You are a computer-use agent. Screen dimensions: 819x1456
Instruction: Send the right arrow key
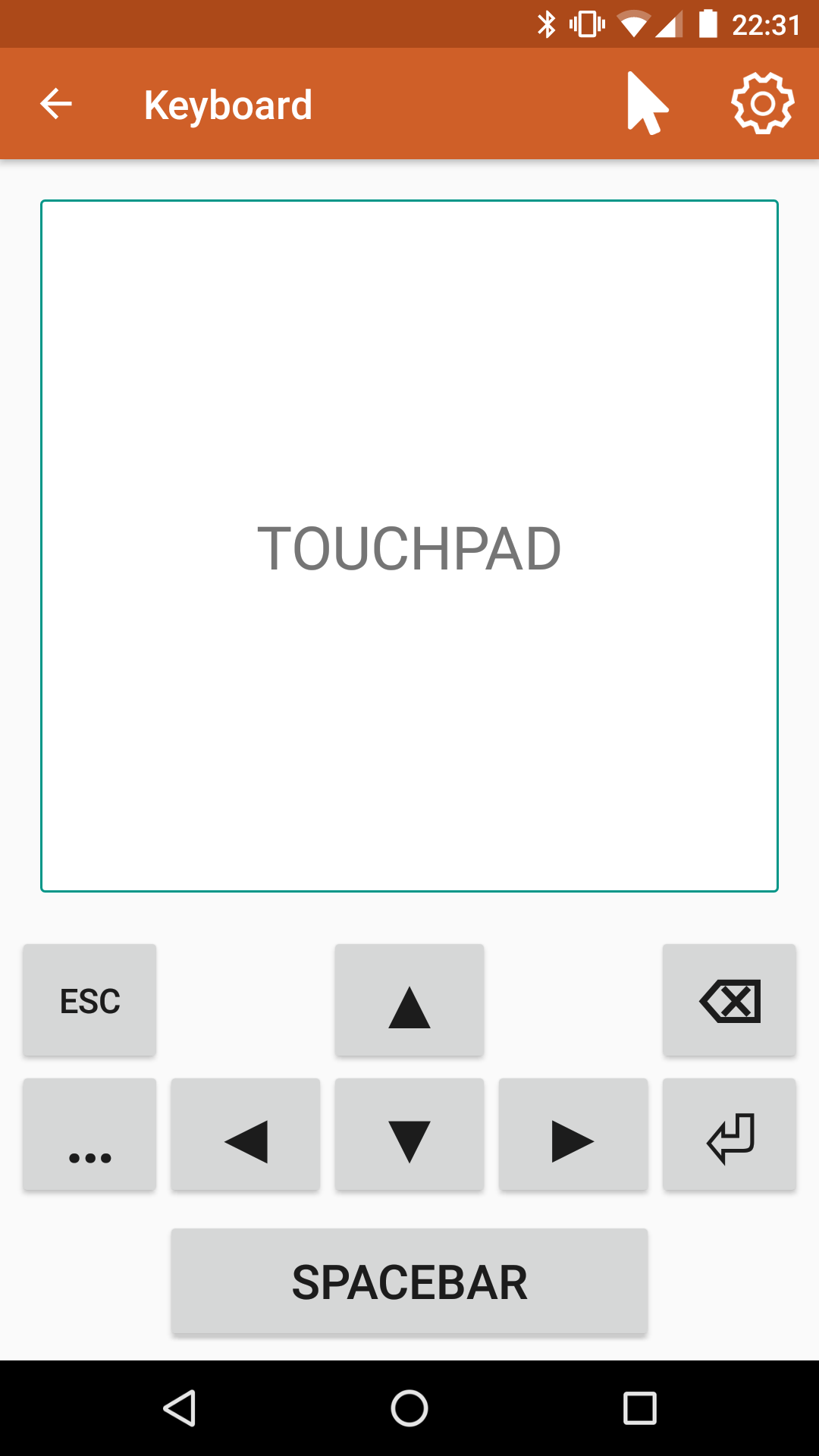click(x=573, y=1134)
